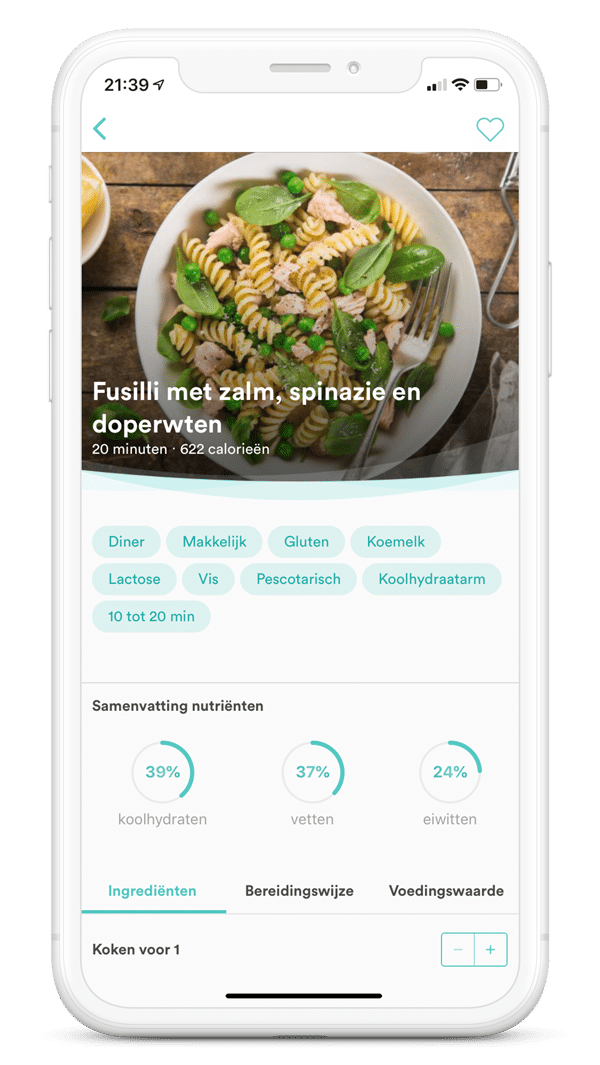The image size is (600, 1065).
Task: Add recipe to favorites with heart
Action: click(489, 129)
